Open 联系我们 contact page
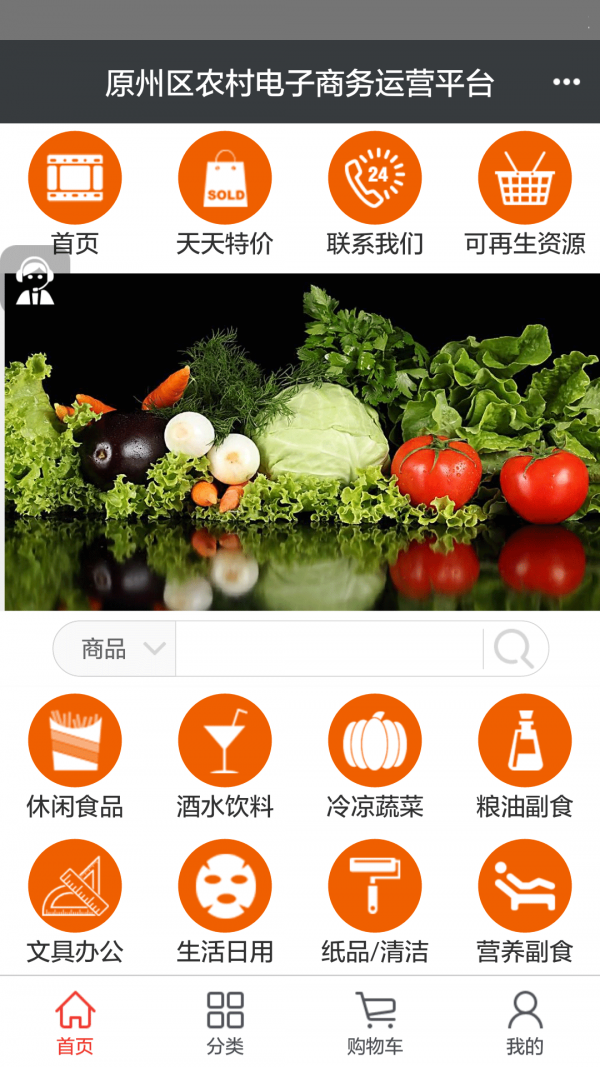This screenshot has width=600, height=1067. 375,194
